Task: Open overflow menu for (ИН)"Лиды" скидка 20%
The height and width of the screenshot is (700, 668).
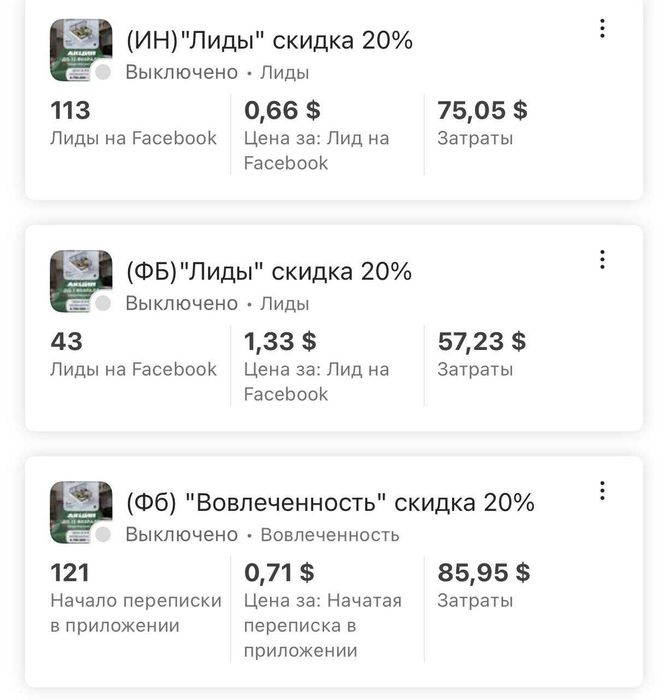Action: click(x=602, y=29)
